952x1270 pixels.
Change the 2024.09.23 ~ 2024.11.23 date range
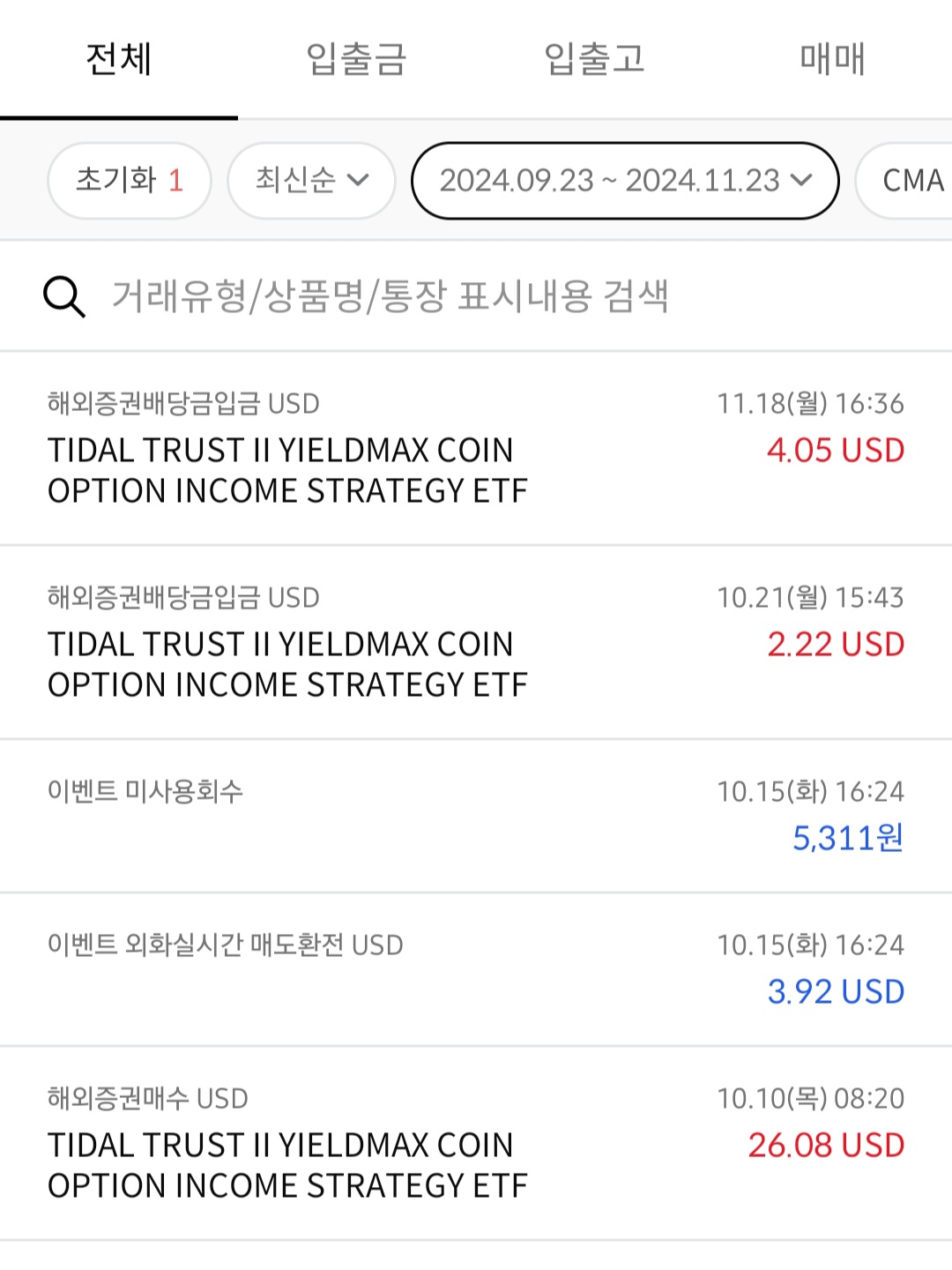tap(624, 181)
